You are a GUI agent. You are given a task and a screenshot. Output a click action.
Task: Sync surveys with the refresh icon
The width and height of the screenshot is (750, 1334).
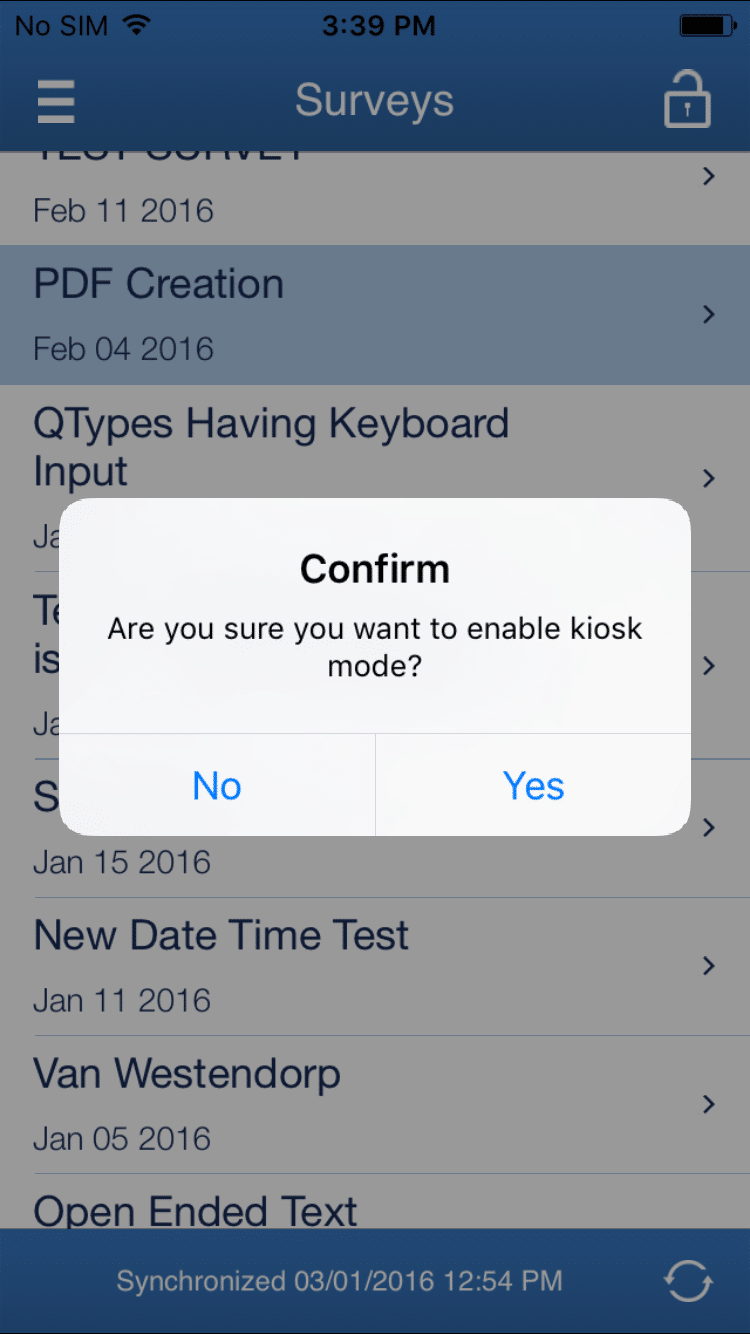(x=688, y=1281)
